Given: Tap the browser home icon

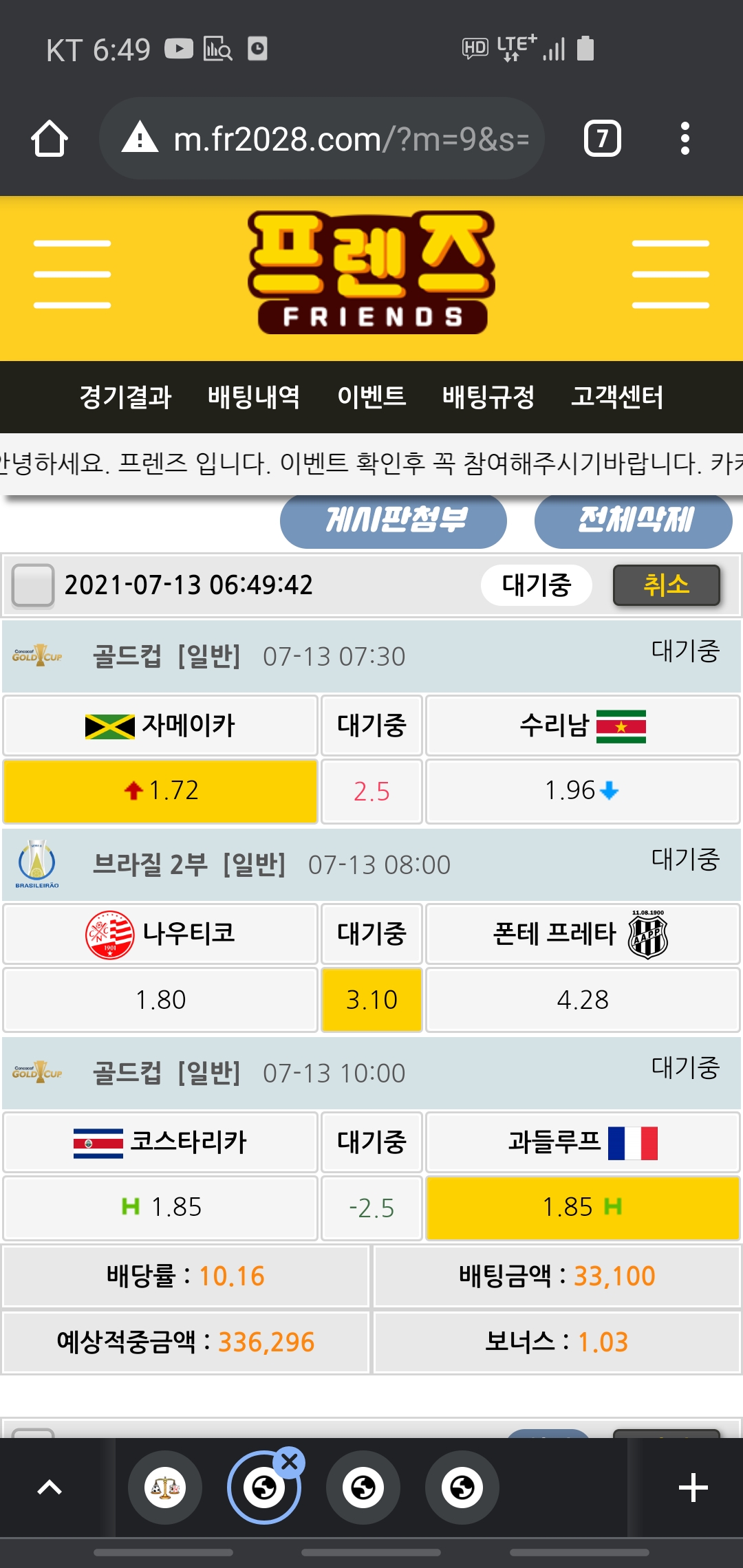Looking at the screenshot, I should [50, 139].
